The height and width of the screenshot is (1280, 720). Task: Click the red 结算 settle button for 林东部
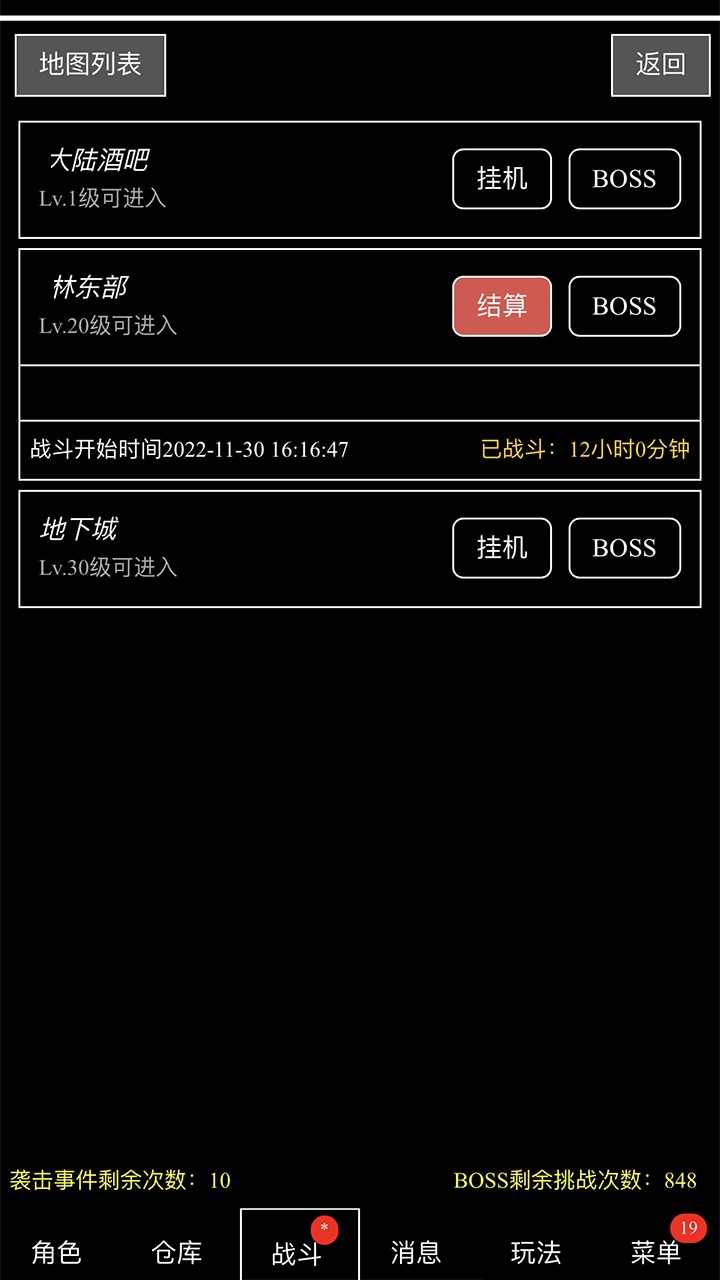coord(501,306)
